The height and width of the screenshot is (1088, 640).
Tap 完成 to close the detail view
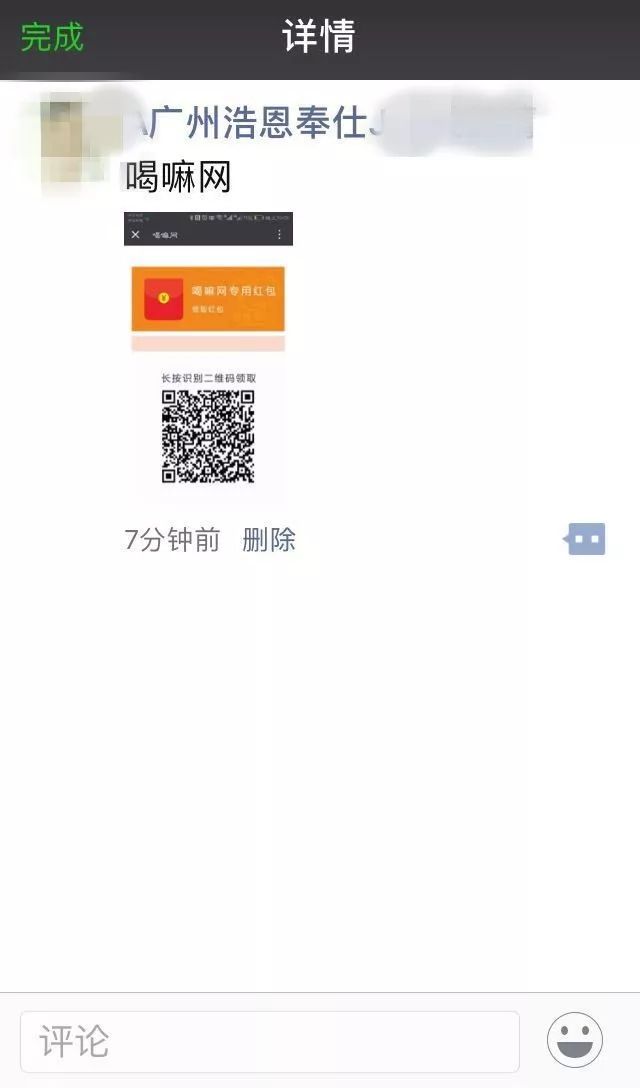click(x=52, y=38)
